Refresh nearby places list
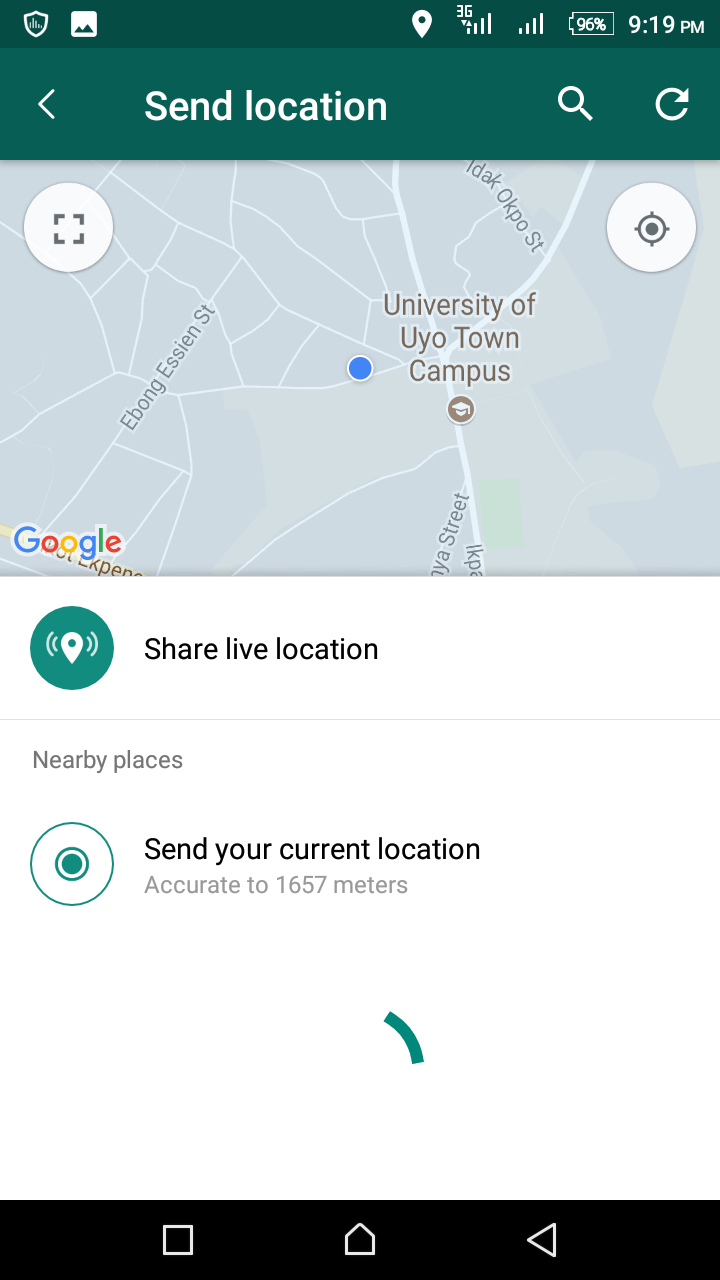 [672, 104]
